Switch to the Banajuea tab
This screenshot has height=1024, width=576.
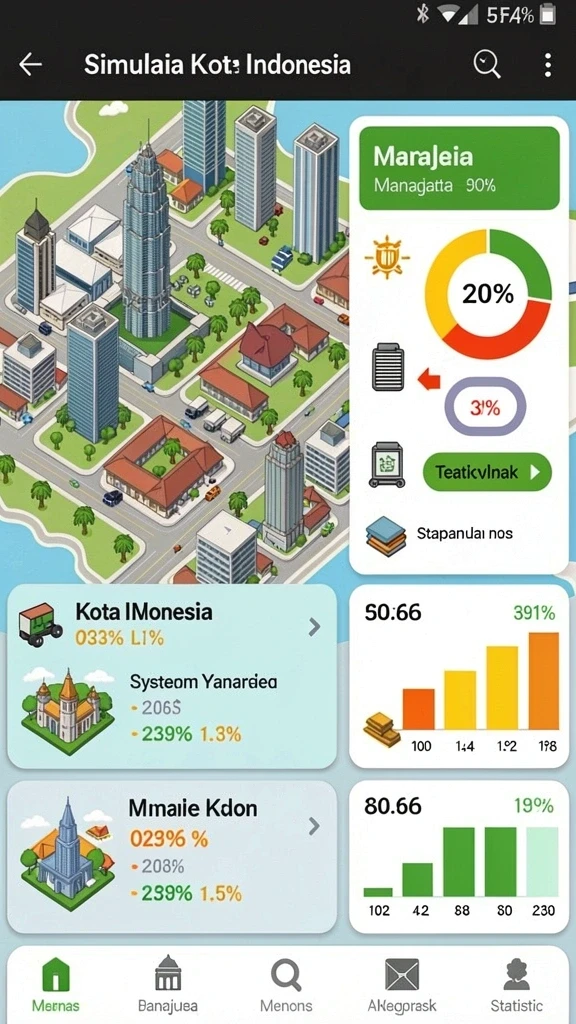(x=168, y=985)
